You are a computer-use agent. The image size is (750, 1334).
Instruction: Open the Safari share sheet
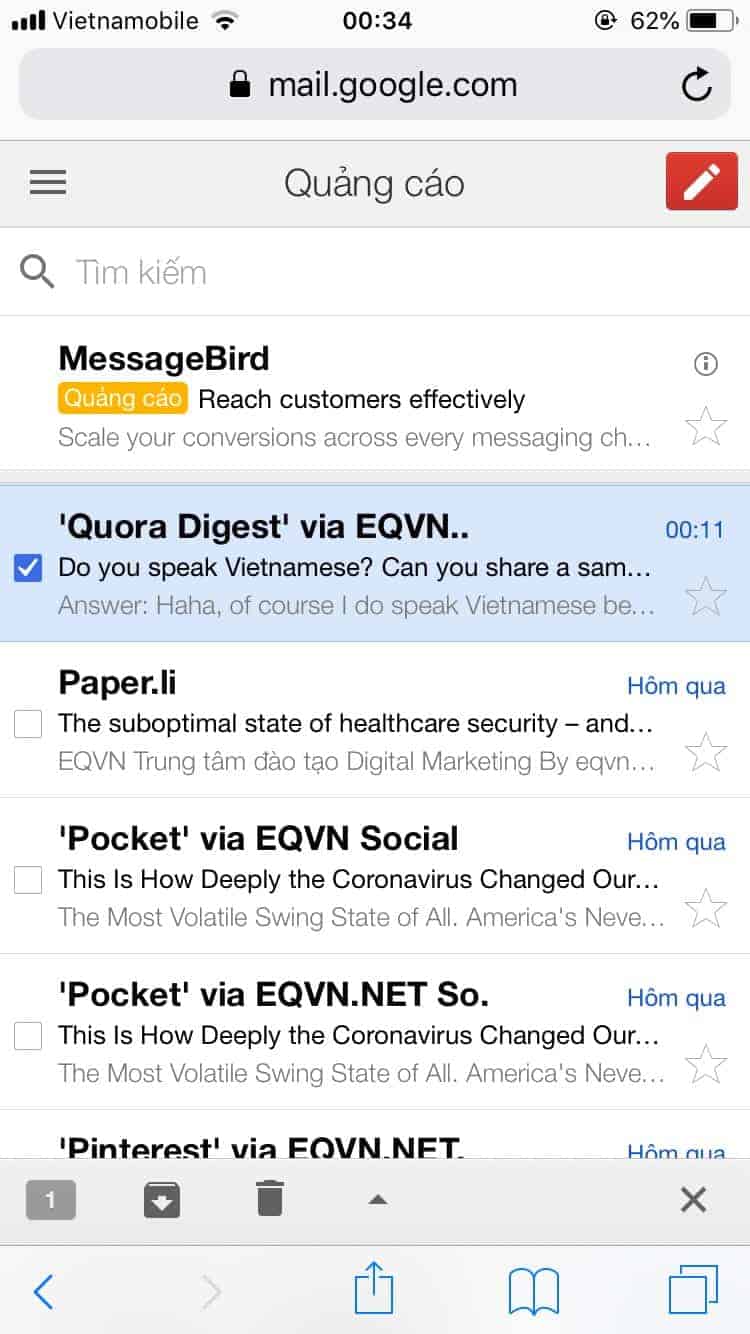point(374,1289)
